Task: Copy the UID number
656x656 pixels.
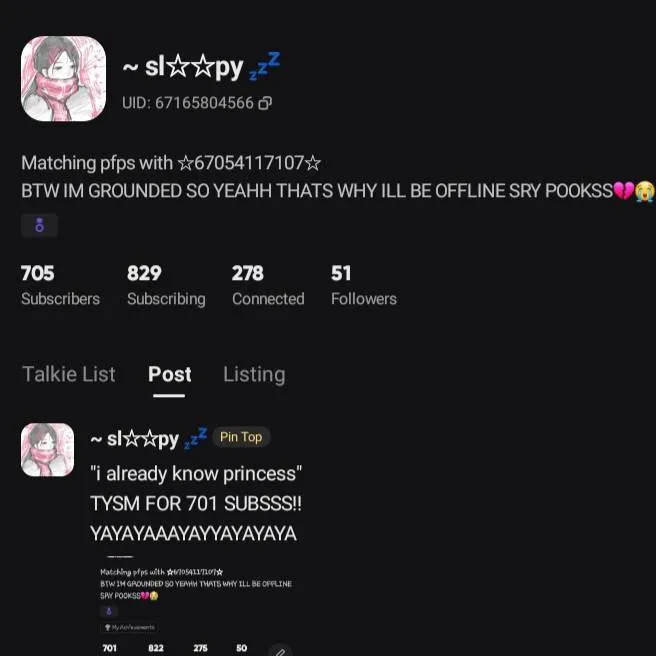Action: pos(265,103)
